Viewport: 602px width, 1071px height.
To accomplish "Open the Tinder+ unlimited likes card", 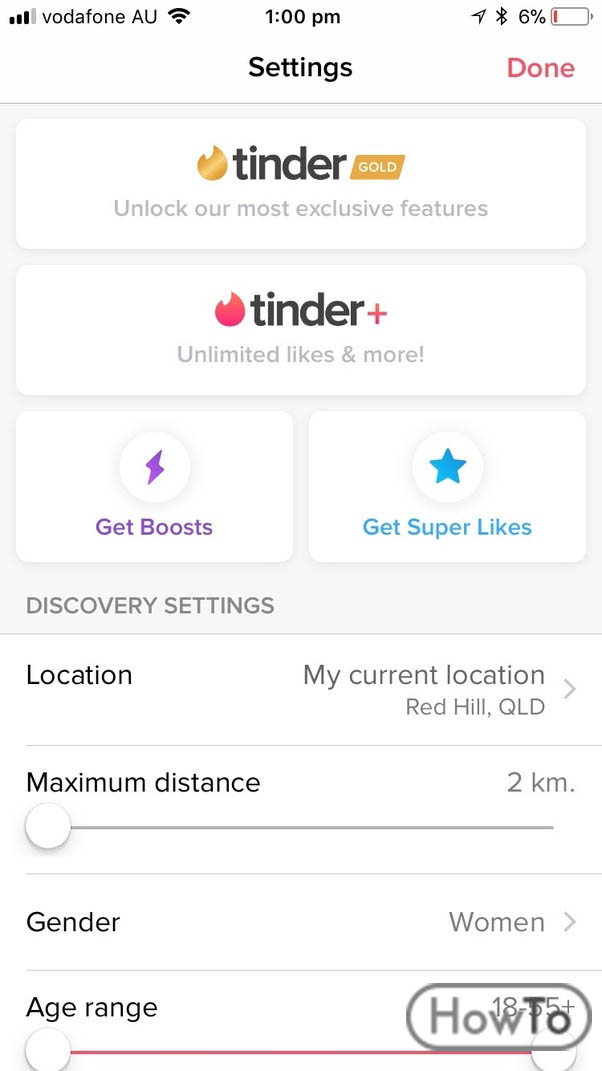I will tap(301, 330).
